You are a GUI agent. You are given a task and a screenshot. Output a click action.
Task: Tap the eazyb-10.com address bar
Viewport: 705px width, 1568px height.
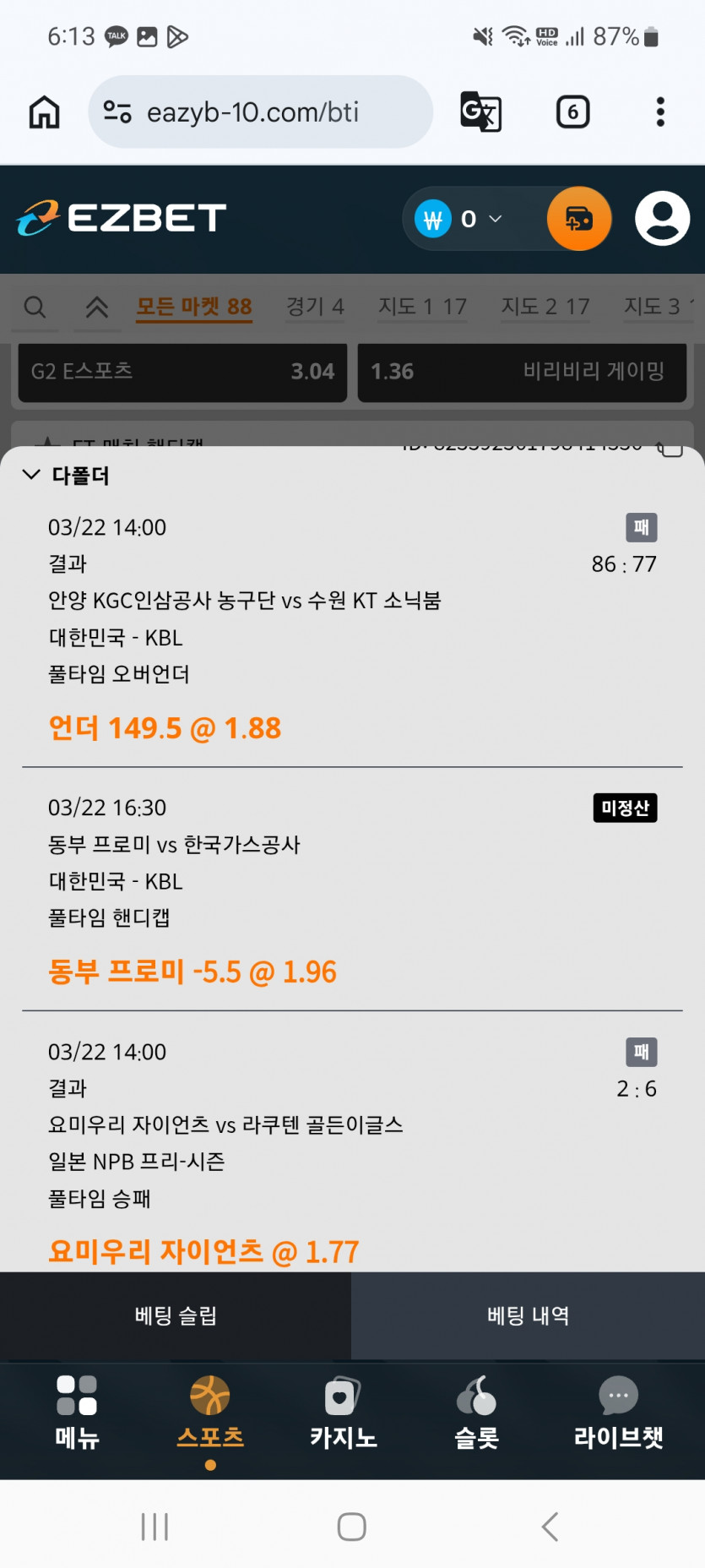260,112
